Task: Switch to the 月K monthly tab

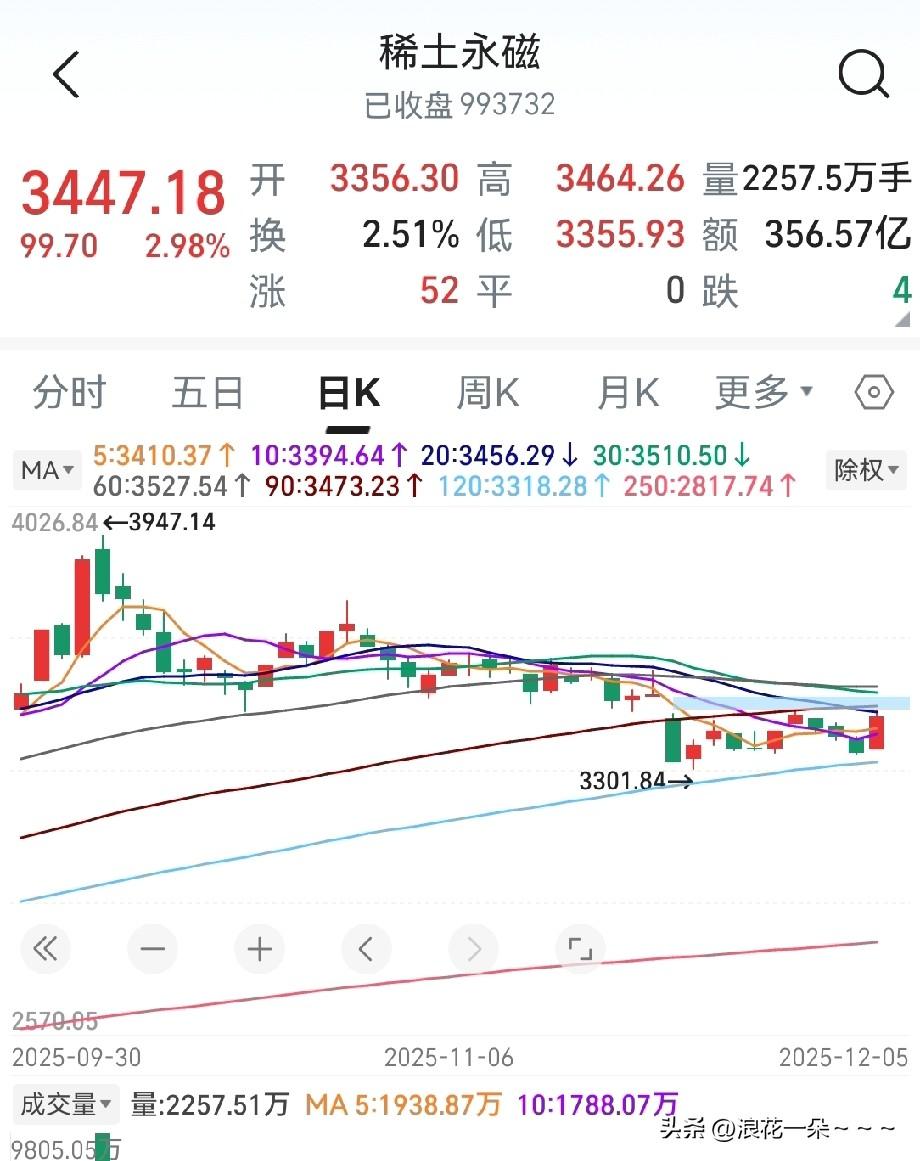Action: coord(627,392)
